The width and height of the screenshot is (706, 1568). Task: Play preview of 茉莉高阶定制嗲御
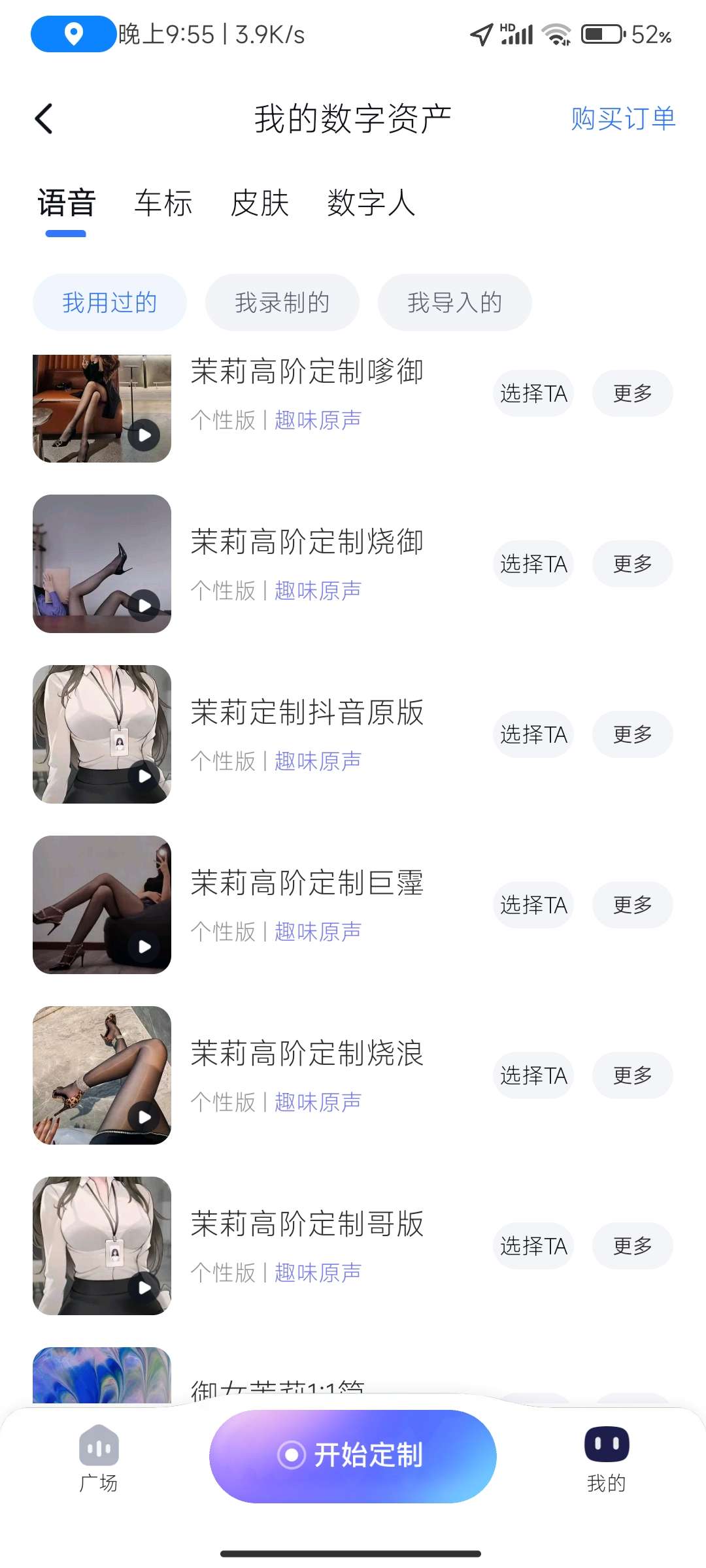tap(144, 435)
